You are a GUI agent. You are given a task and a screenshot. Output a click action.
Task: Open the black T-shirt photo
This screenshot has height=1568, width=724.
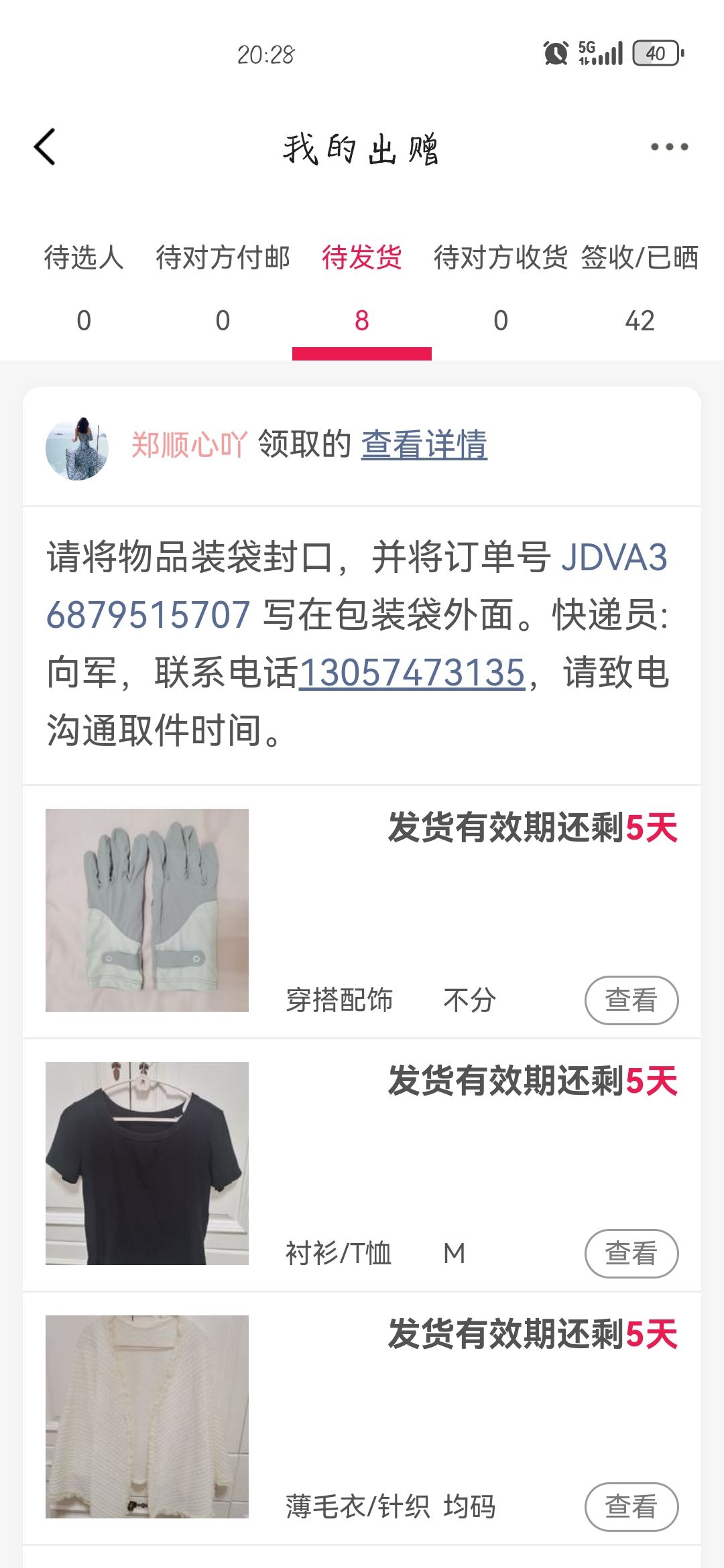coord(147,1163)
